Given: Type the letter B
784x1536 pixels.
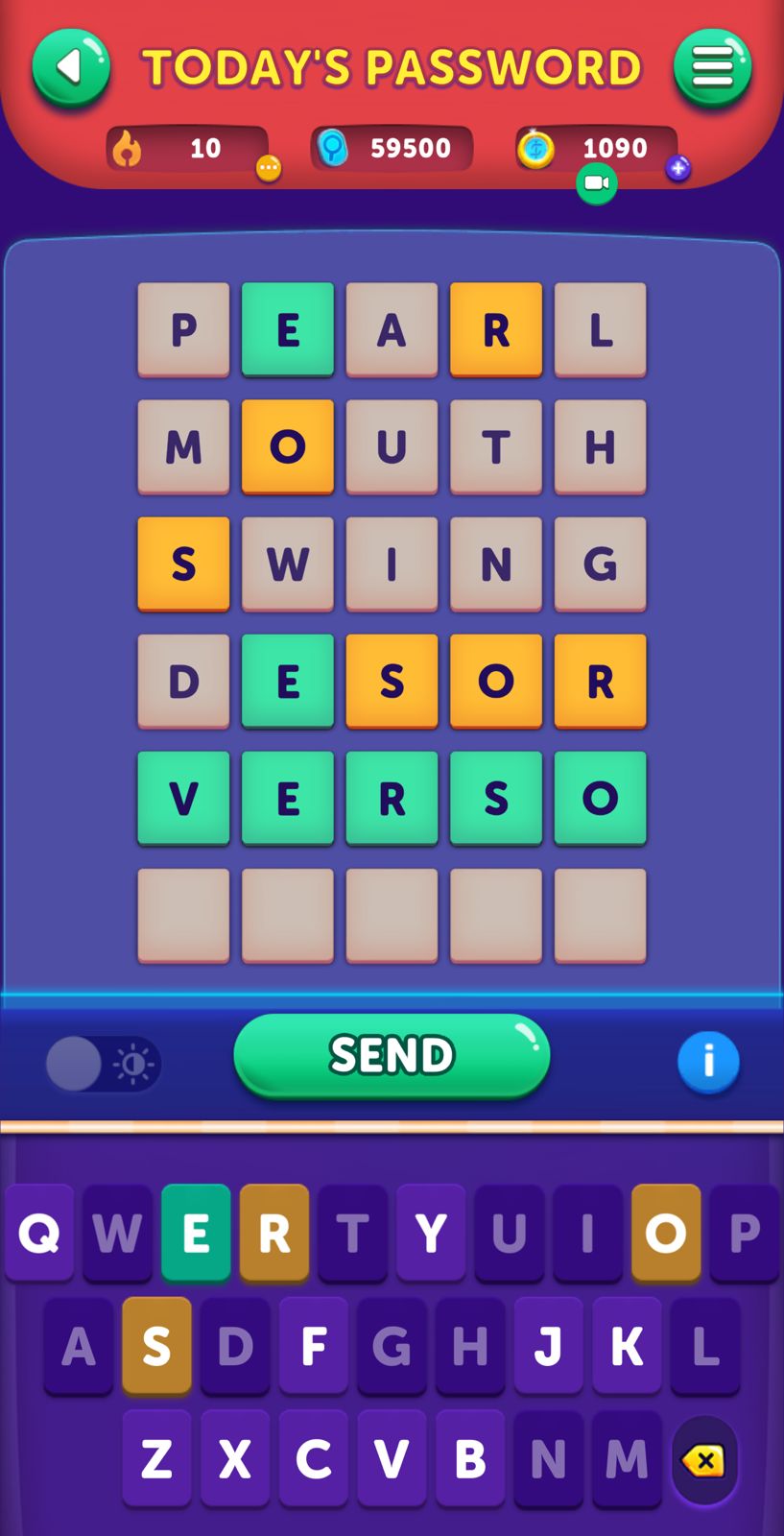Looking at the screenshot, I should pos(470,1459).
